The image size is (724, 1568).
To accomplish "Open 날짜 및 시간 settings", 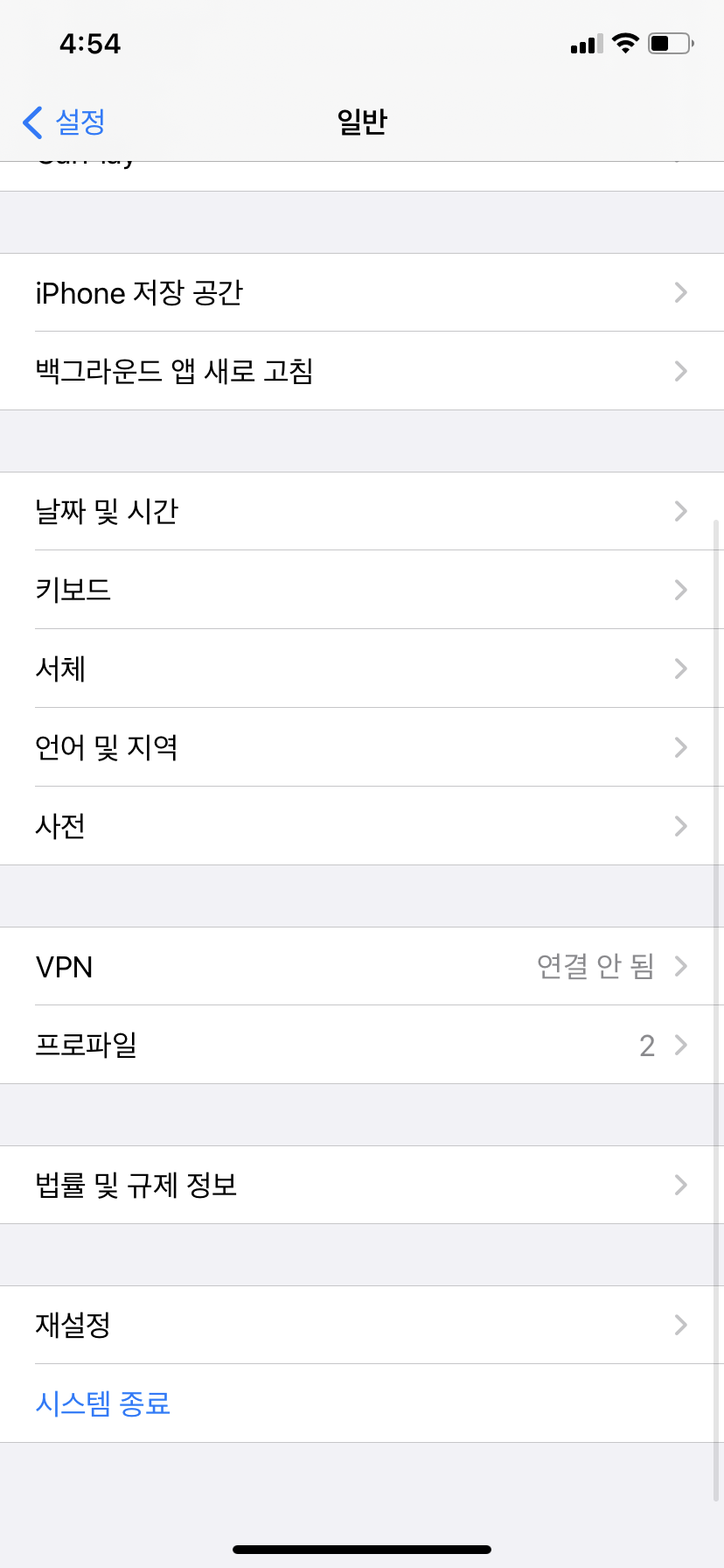I will [362, 511].
